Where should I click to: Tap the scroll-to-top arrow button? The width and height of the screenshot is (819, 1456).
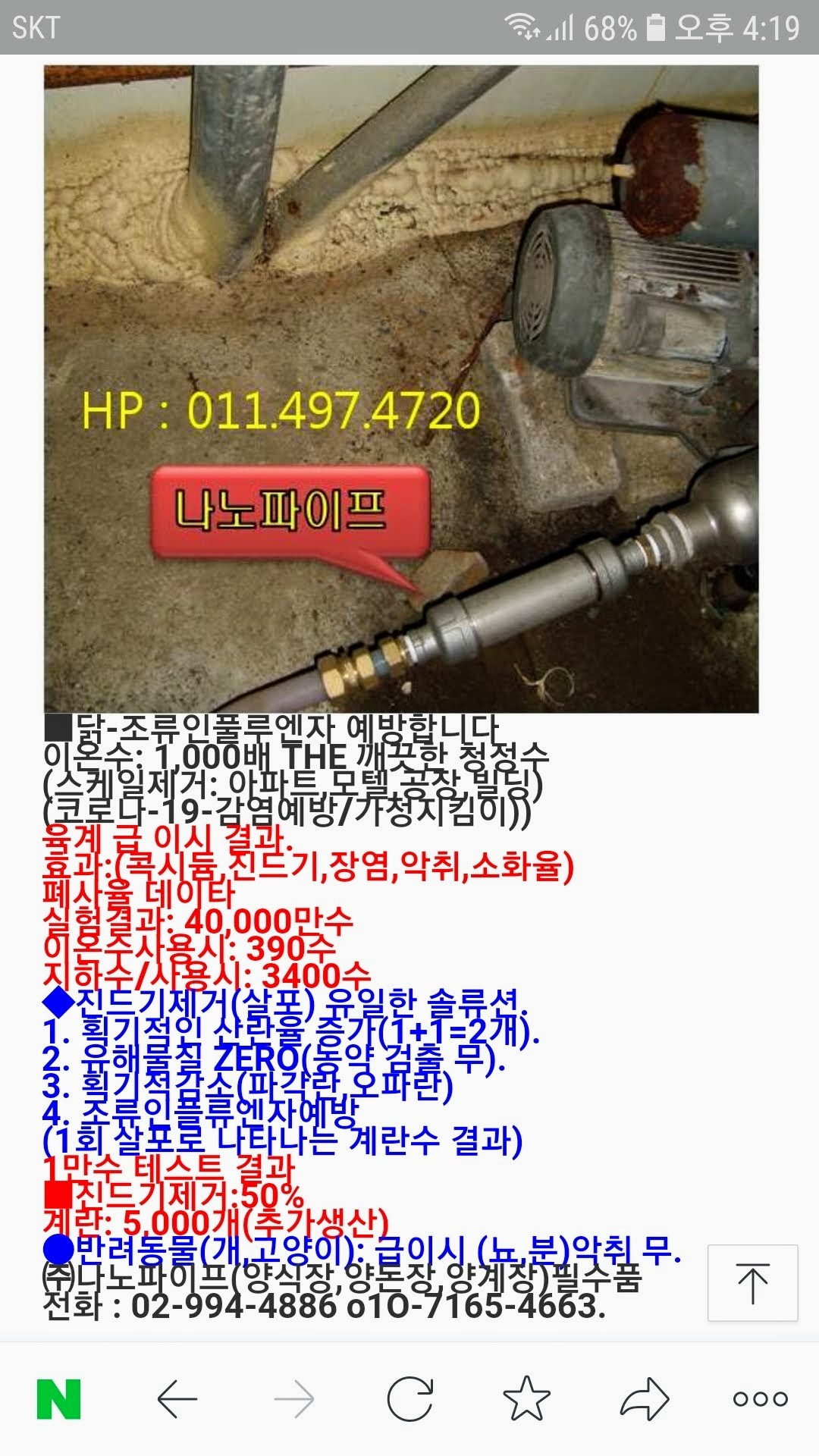point(752,1283)
